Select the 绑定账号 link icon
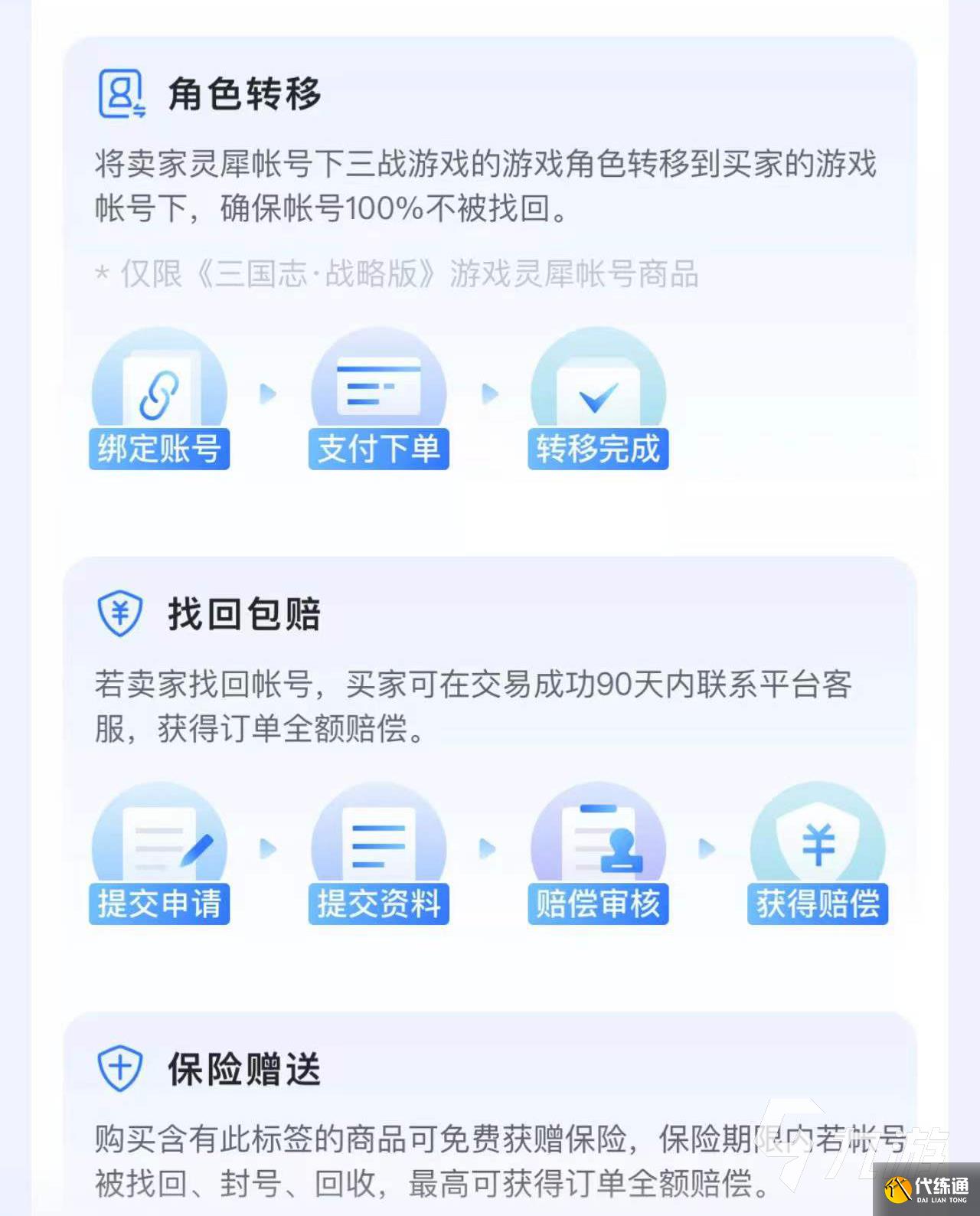Viewport: 980px width, 1216px height. tap(158, 391)
